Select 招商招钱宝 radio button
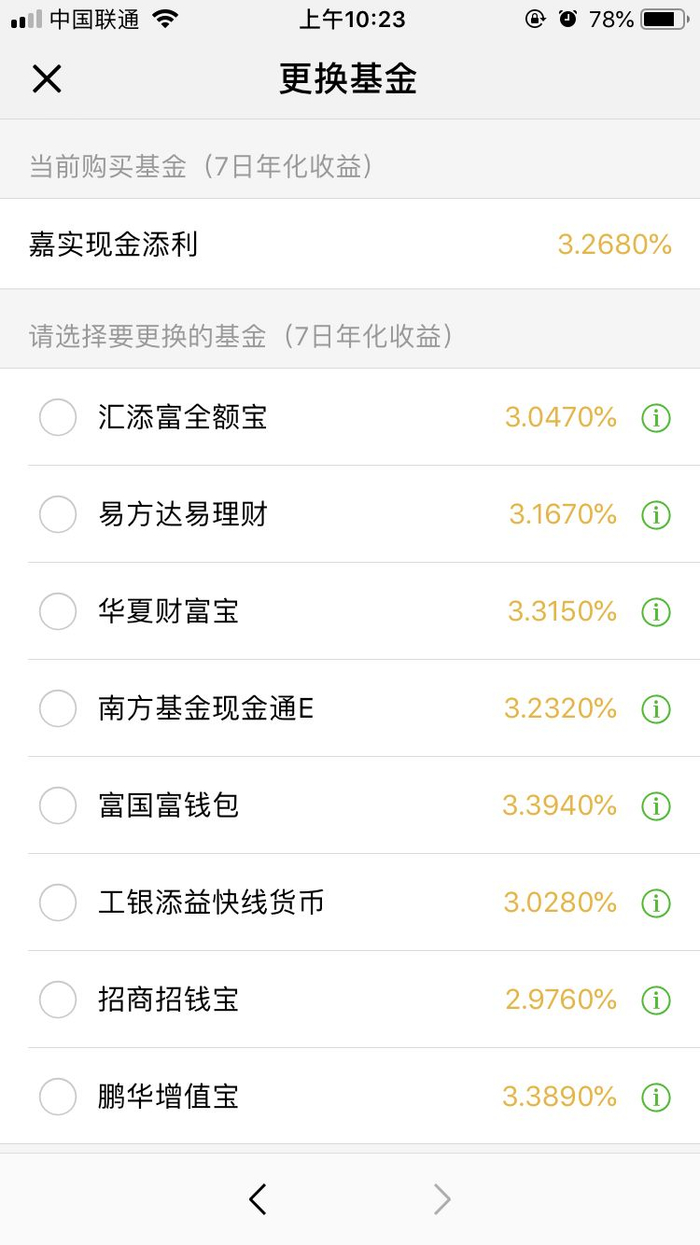700x1245 pixels. pyautogui.click(x=58, y=999)
